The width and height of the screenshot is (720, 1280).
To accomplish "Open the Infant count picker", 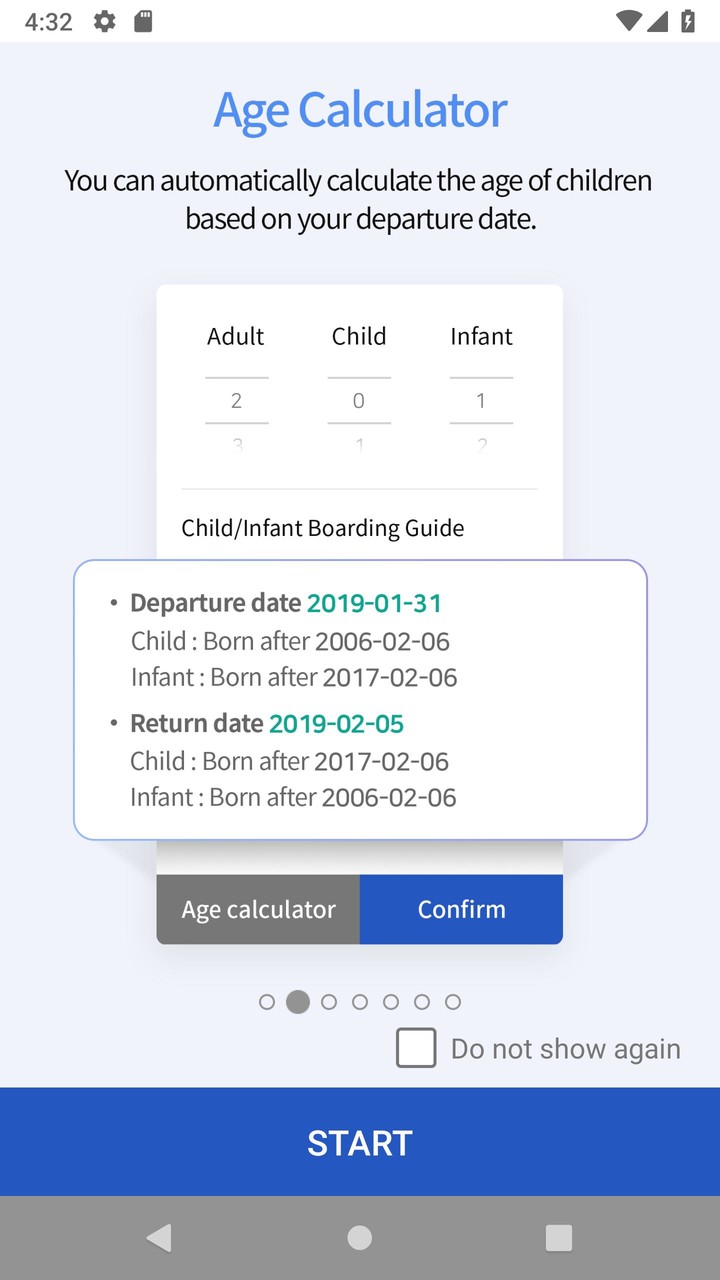I will [x=481, y=400].
